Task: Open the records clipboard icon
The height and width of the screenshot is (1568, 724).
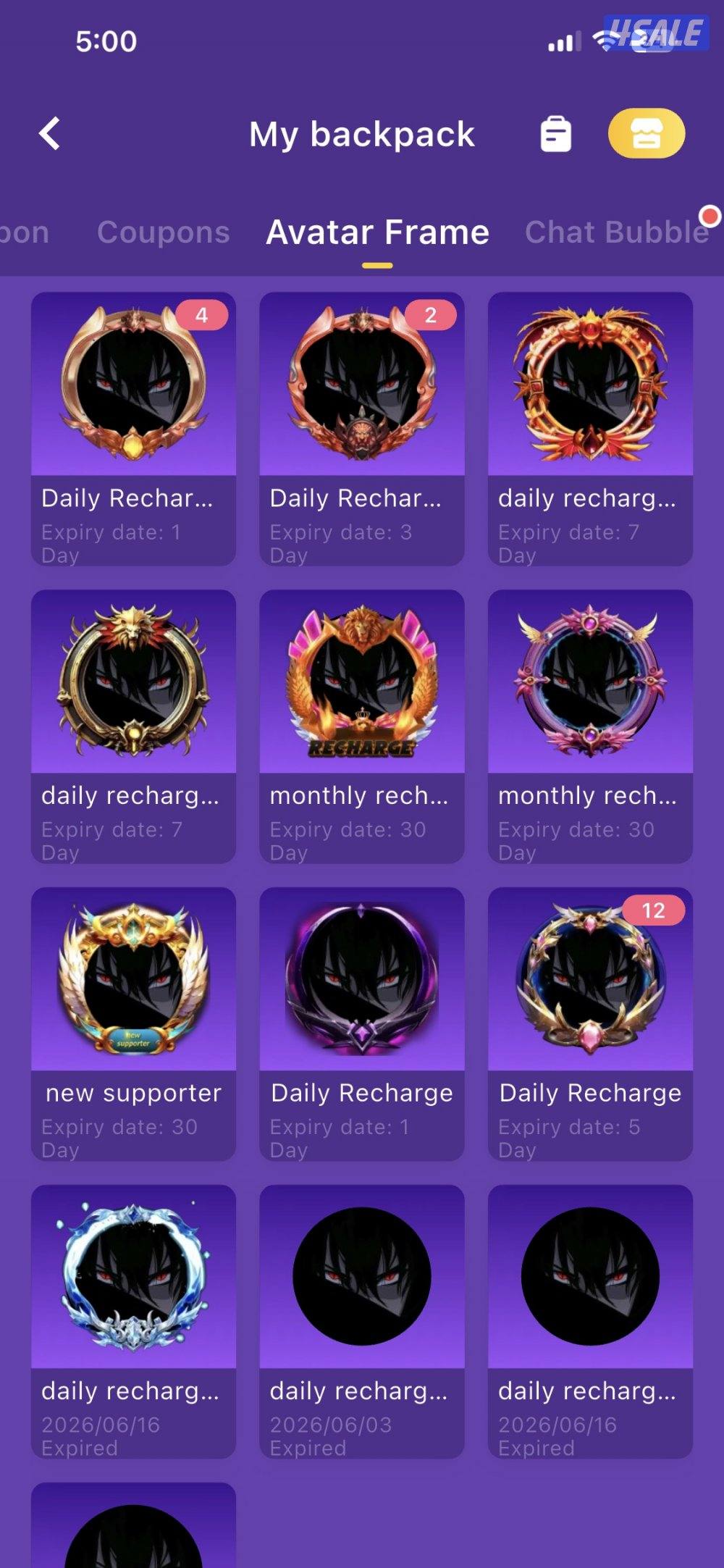Action: (555, 134)
